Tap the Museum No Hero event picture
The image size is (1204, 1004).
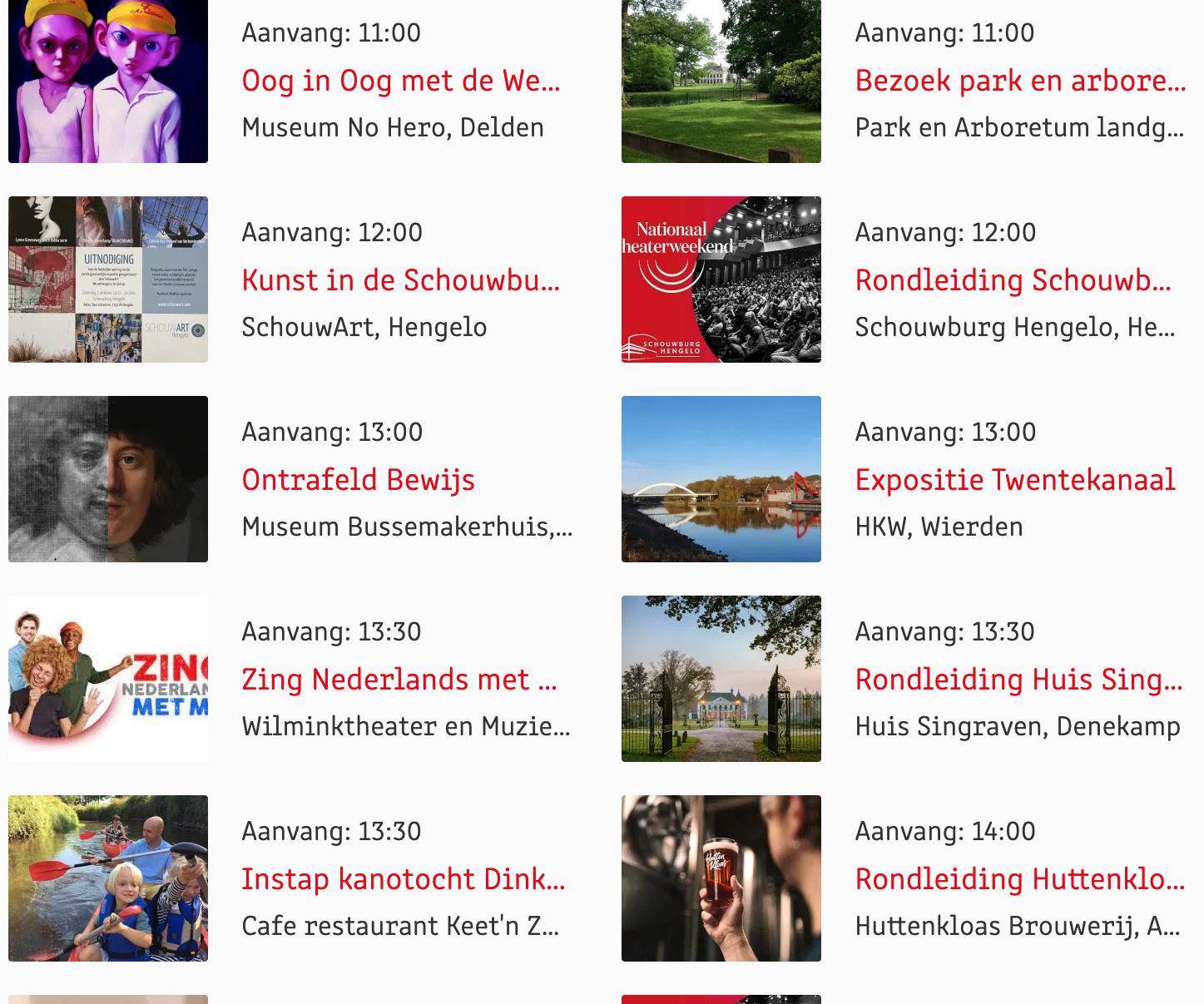(108, 81)
